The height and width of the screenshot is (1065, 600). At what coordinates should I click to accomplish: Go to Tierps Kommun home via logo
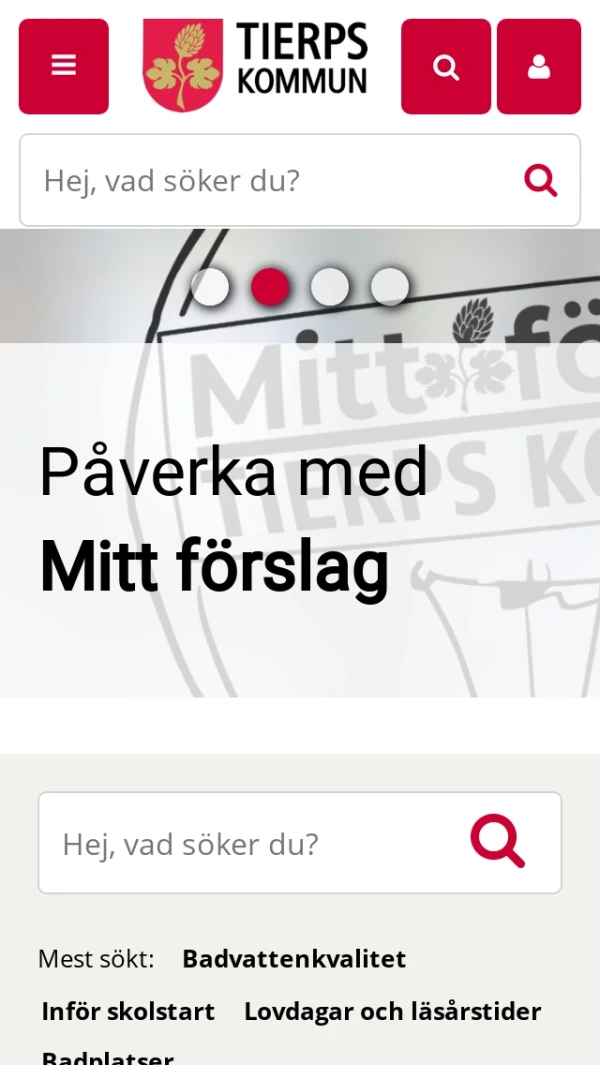[255, 66]
